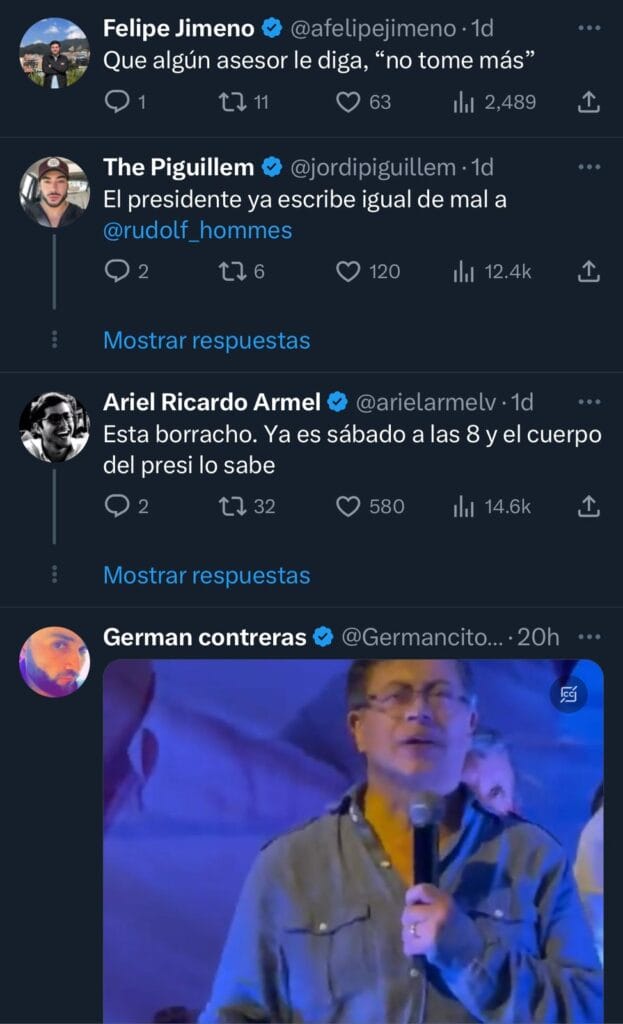
Task: Reply to Ariel Ricardo Armel's tweet
Action: click(117, 507)
